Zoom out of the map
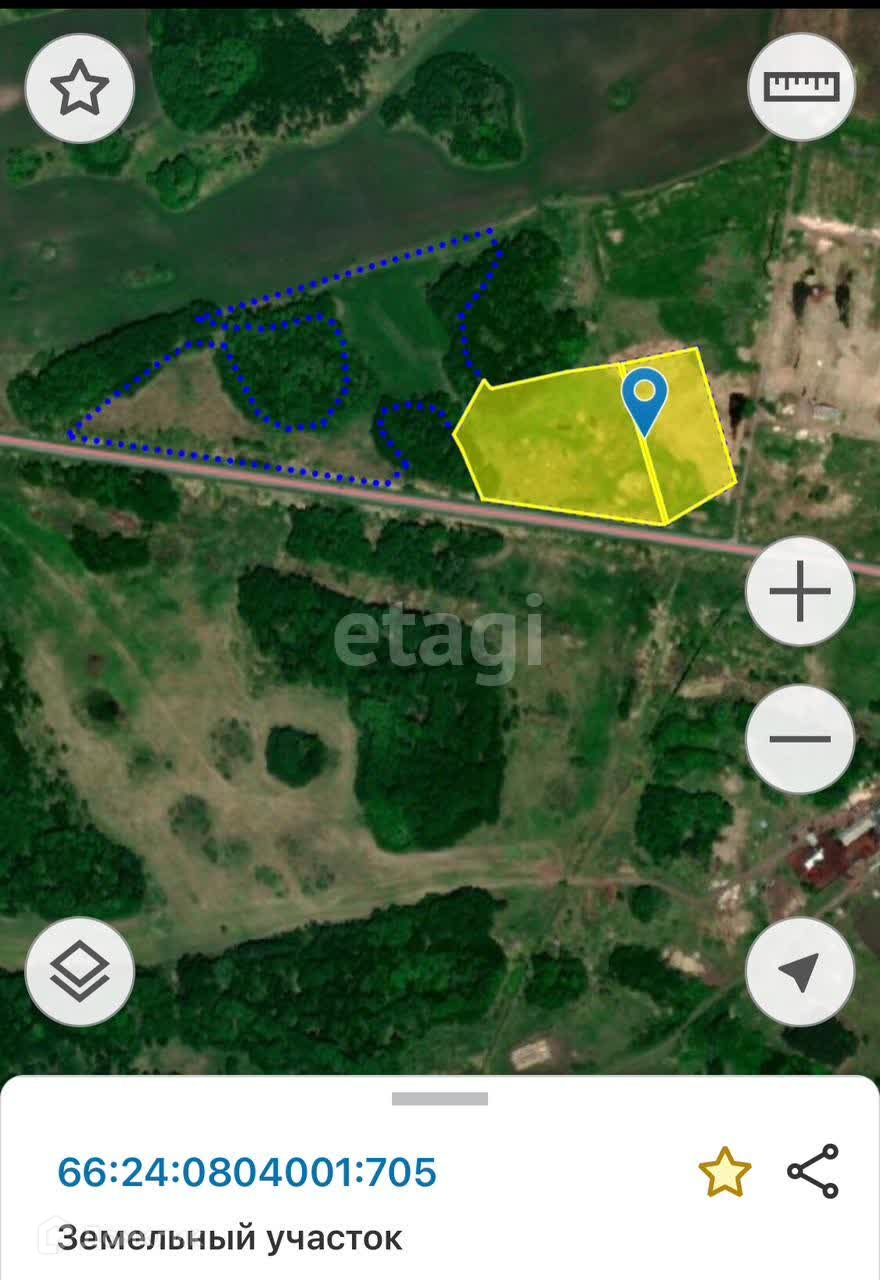Viewport: 880px width, 1280px height. coord(800,739)
